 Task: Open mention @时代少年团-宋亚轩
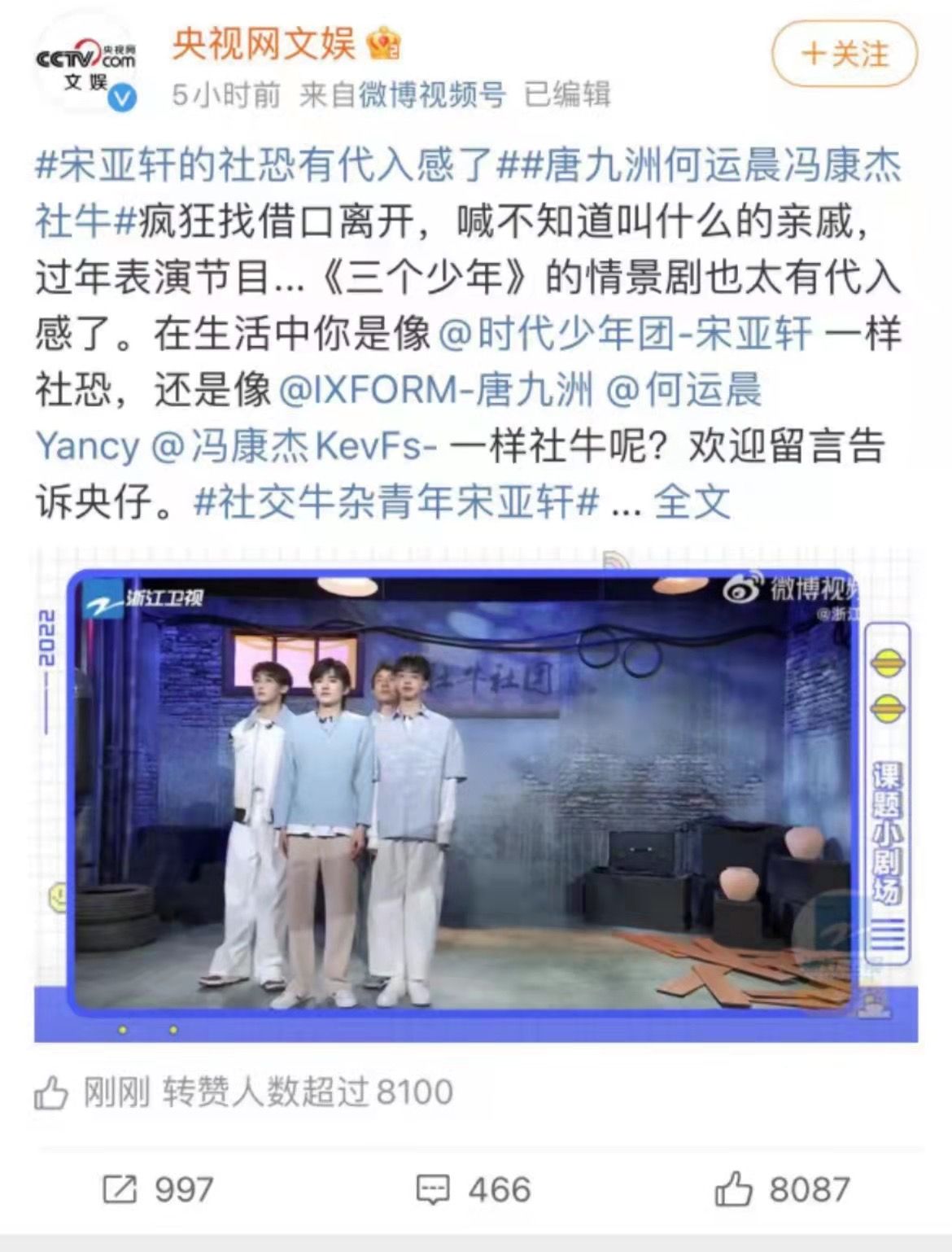[625, 334]
